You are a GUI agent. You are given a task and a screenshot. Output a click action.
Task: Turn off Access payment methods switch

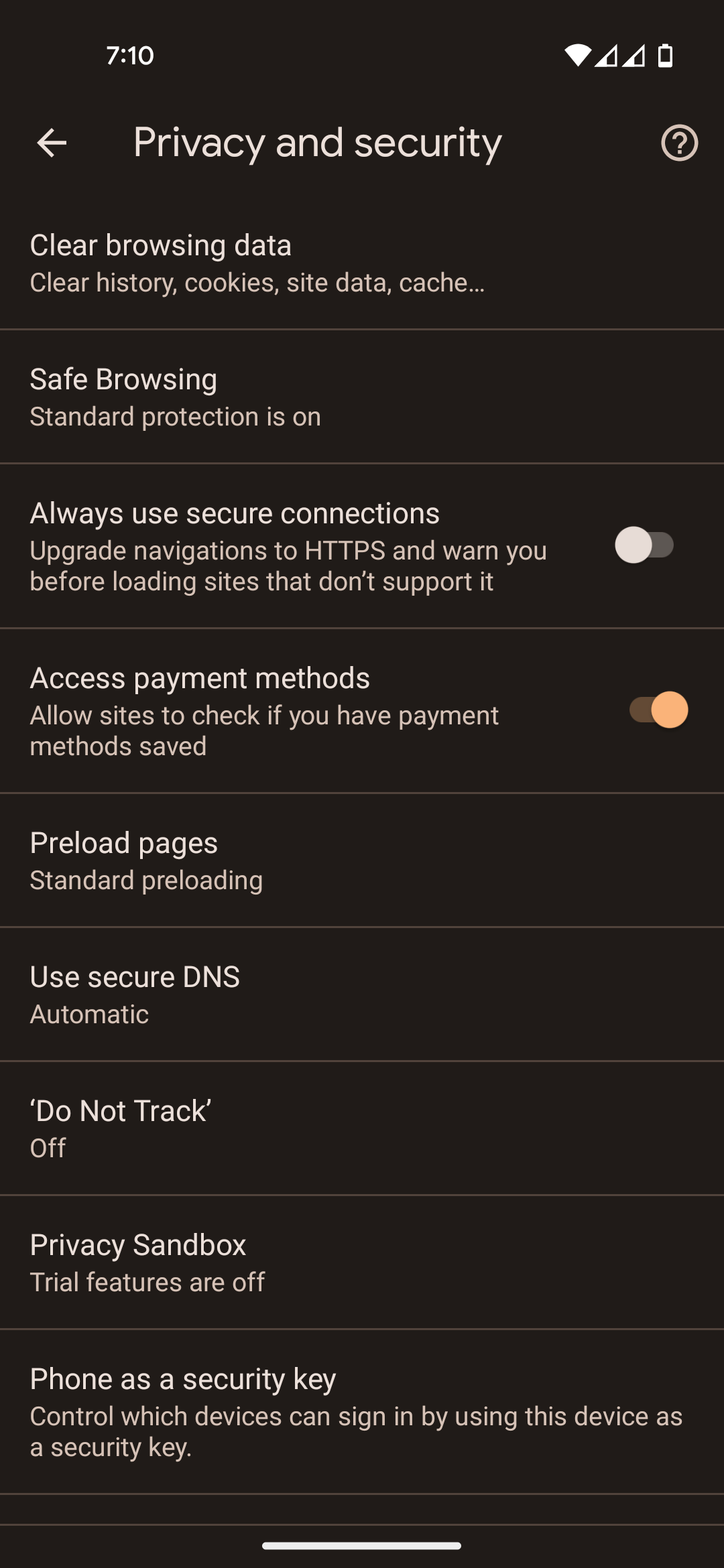658,710
